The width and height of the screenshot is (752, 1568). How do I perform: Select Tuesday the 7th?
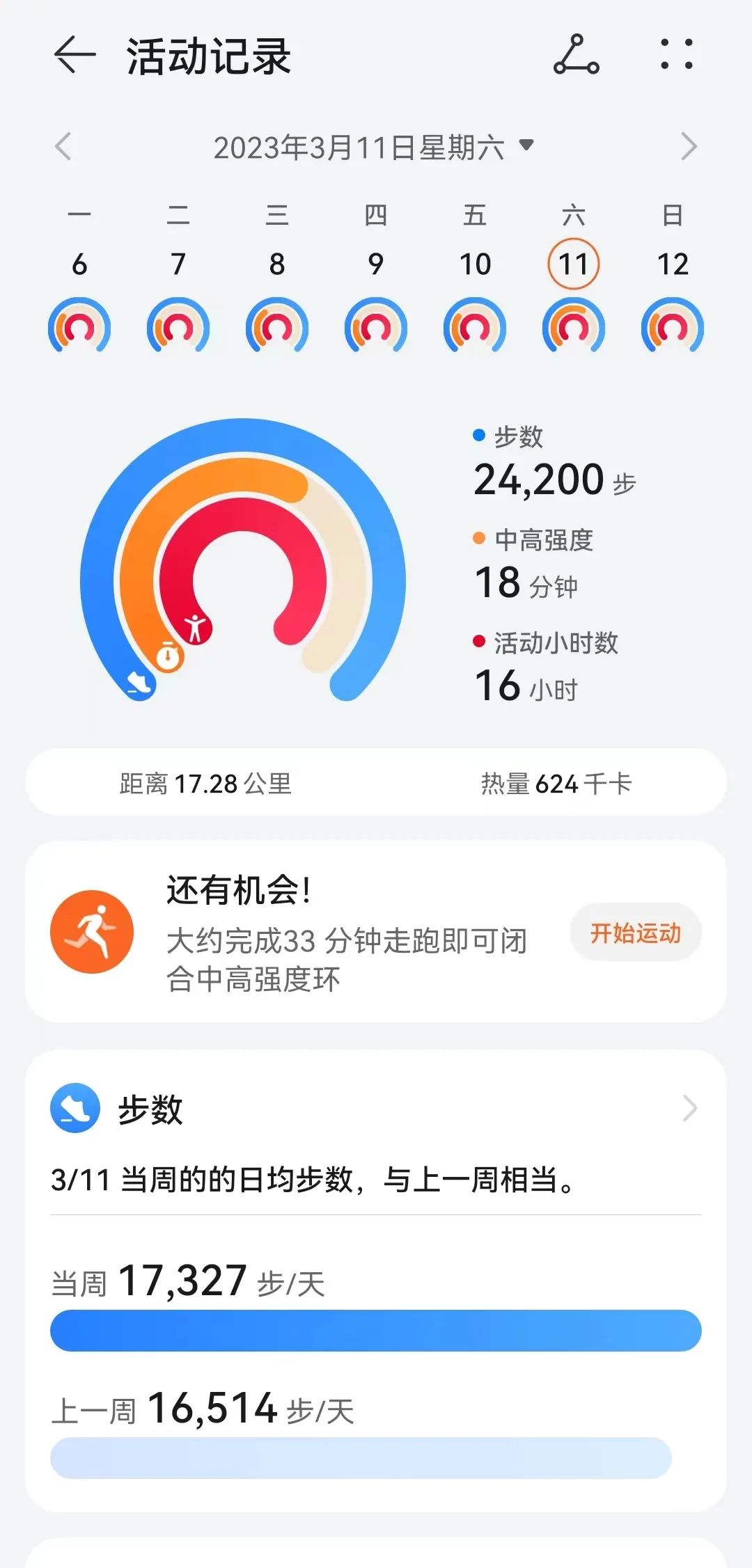click(178, 265)
